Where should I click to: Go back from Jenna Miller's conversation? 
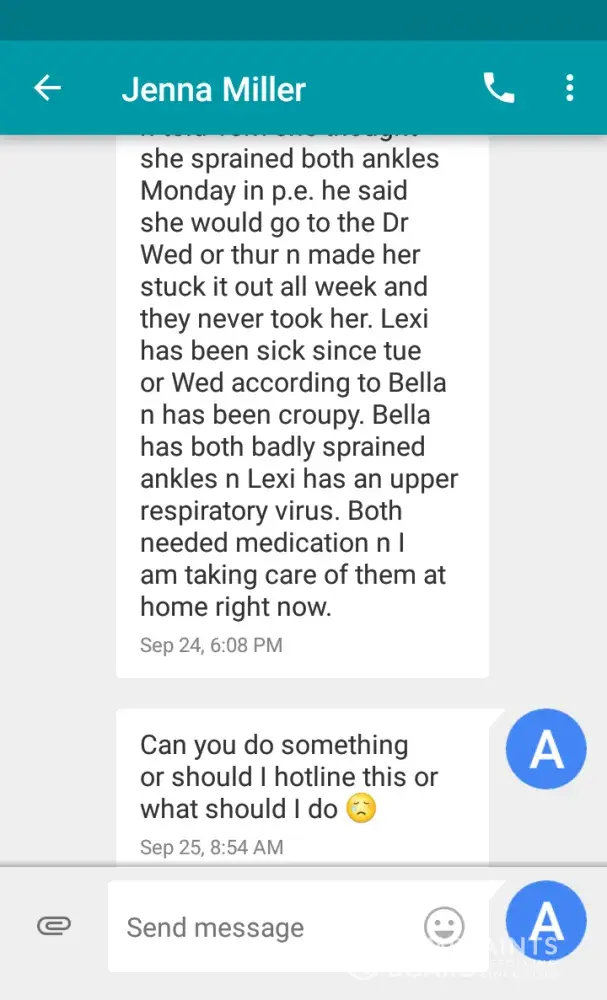pos(47,88)
